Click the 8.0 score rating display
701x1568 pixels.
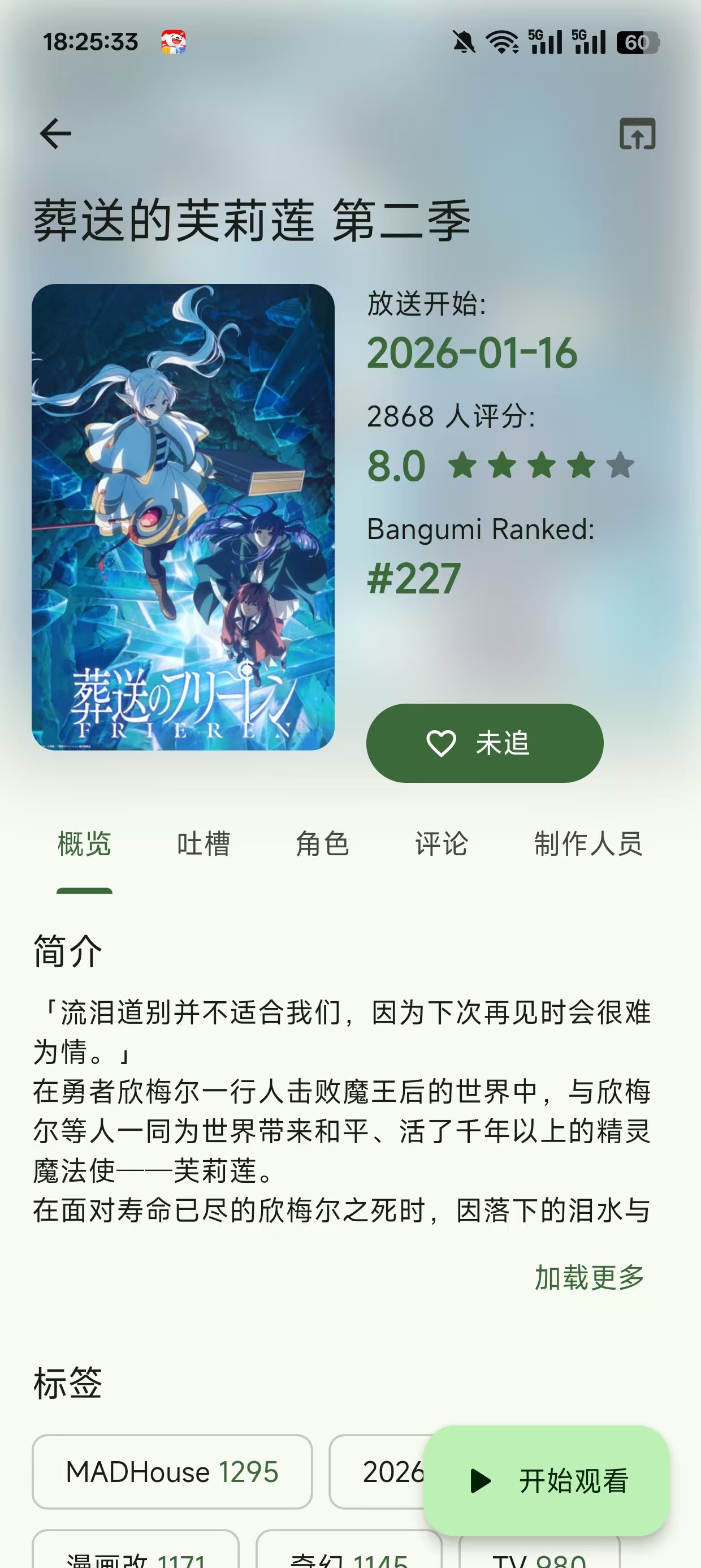[x=396, y=467]
